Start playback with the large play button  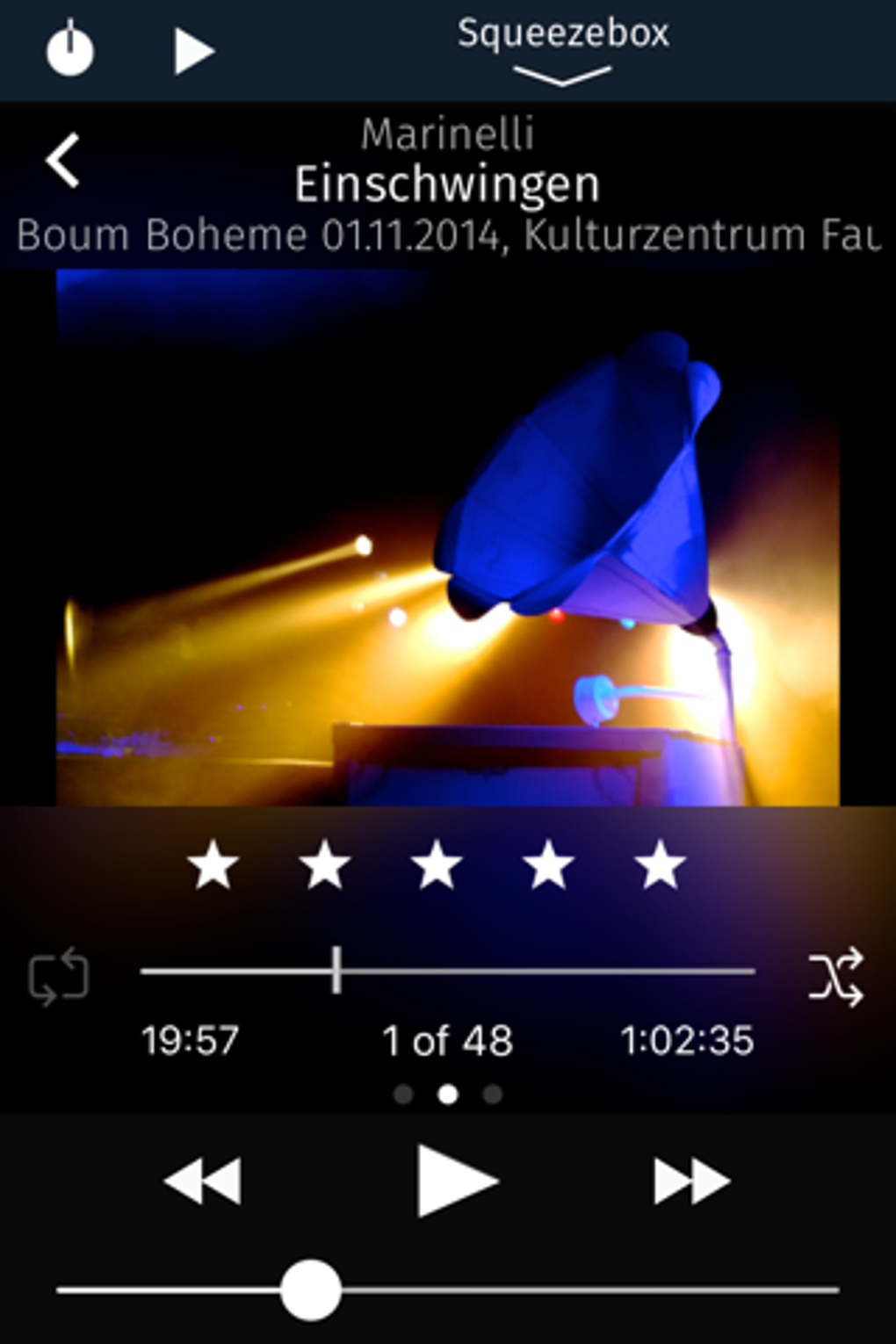pyautogui.click(x=456, y=1180)
